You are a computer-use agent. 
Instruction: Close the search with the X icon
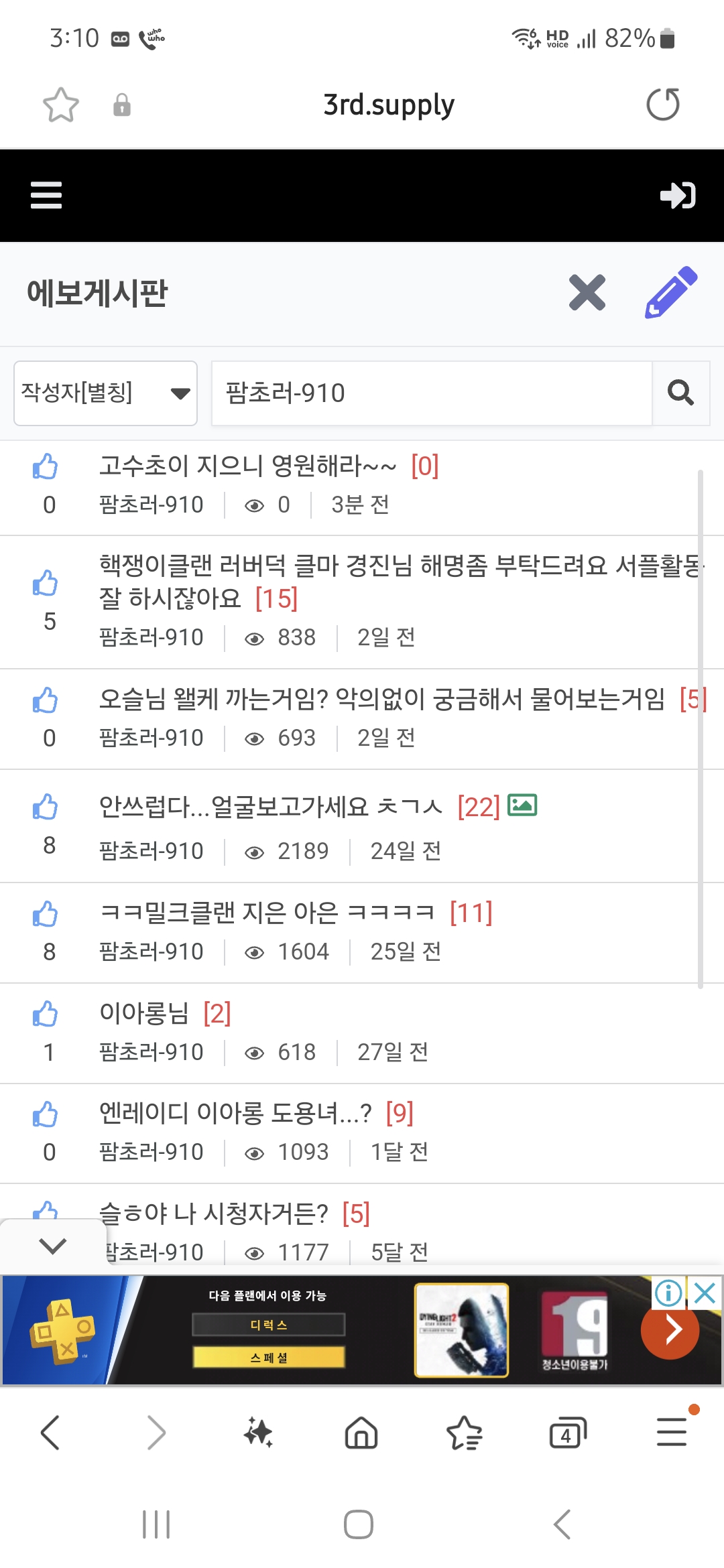pyautogui.click(x=587, y=293)
